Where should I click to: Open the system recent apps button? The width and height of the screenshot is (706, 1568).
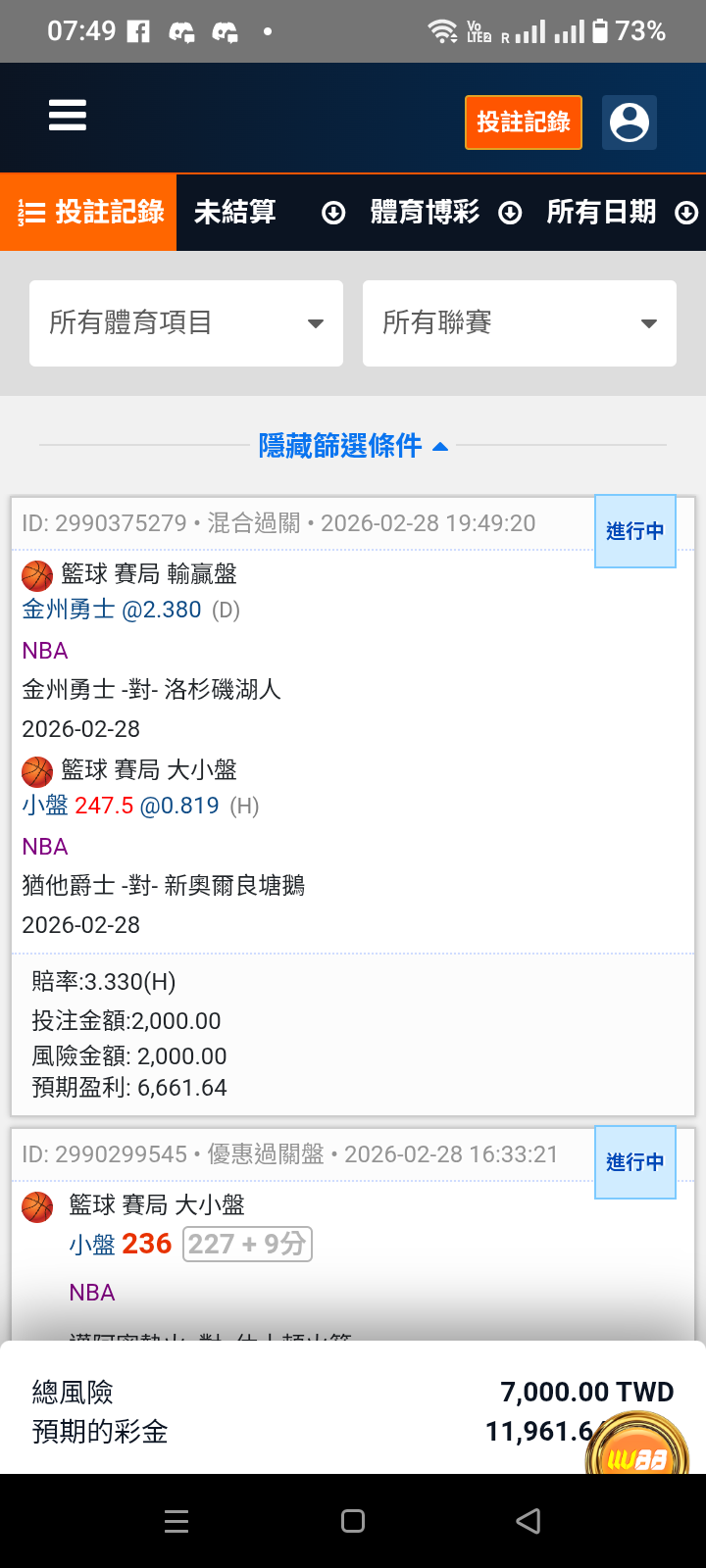[x=176, y=1521]
